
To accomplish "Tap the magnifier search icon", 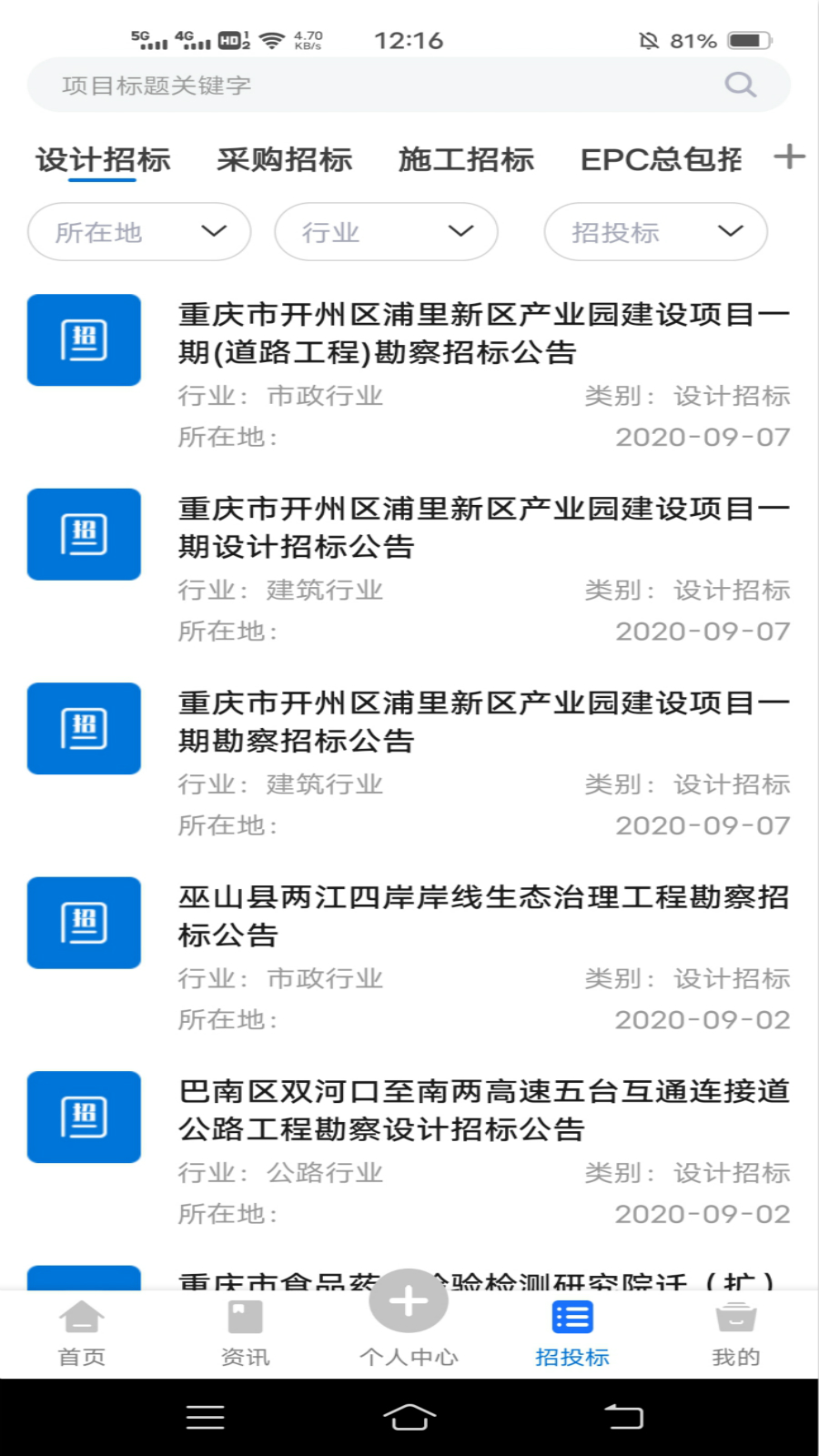I will point(740,86).
